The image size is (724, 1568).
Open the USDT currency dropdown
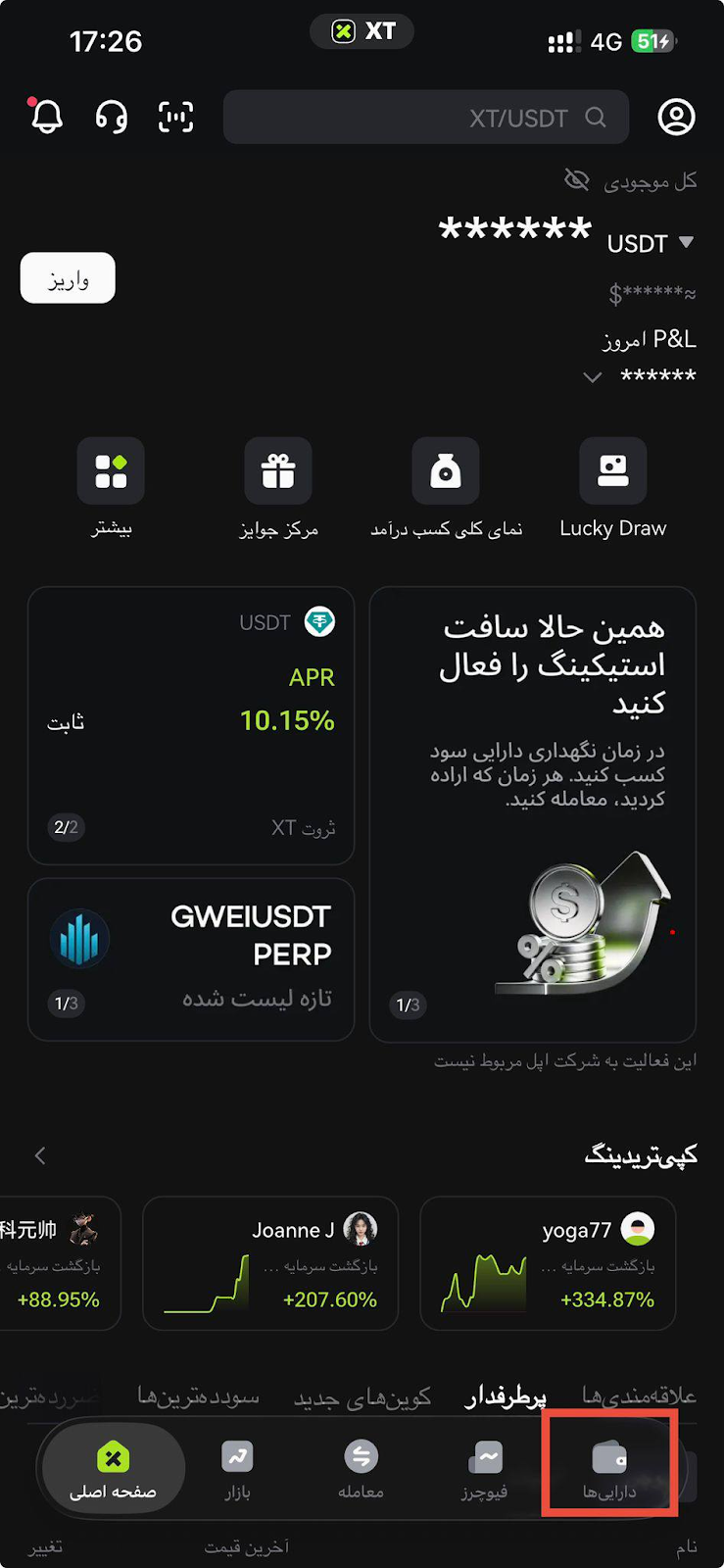[686, 242]
